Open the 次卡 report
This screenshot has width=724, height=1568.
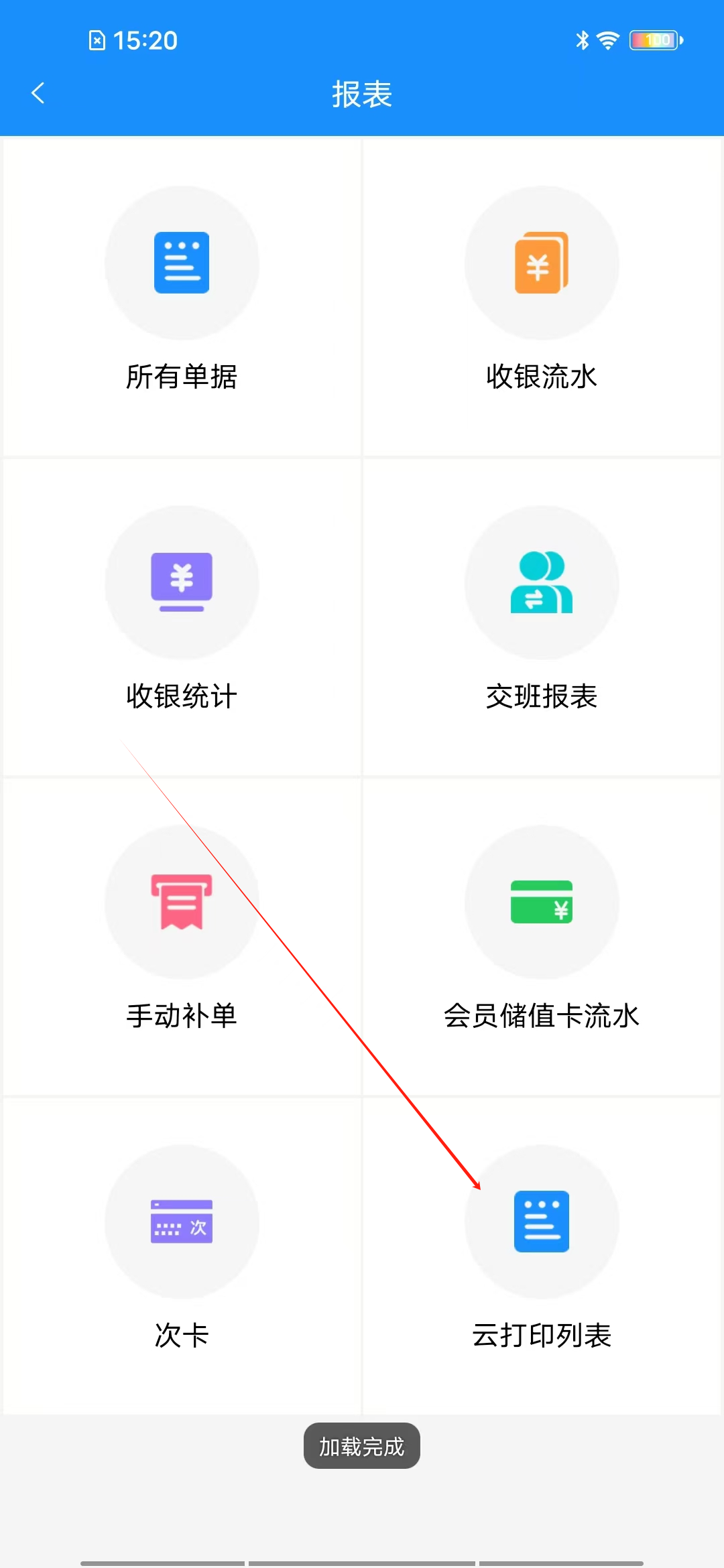click(182, 1256)
